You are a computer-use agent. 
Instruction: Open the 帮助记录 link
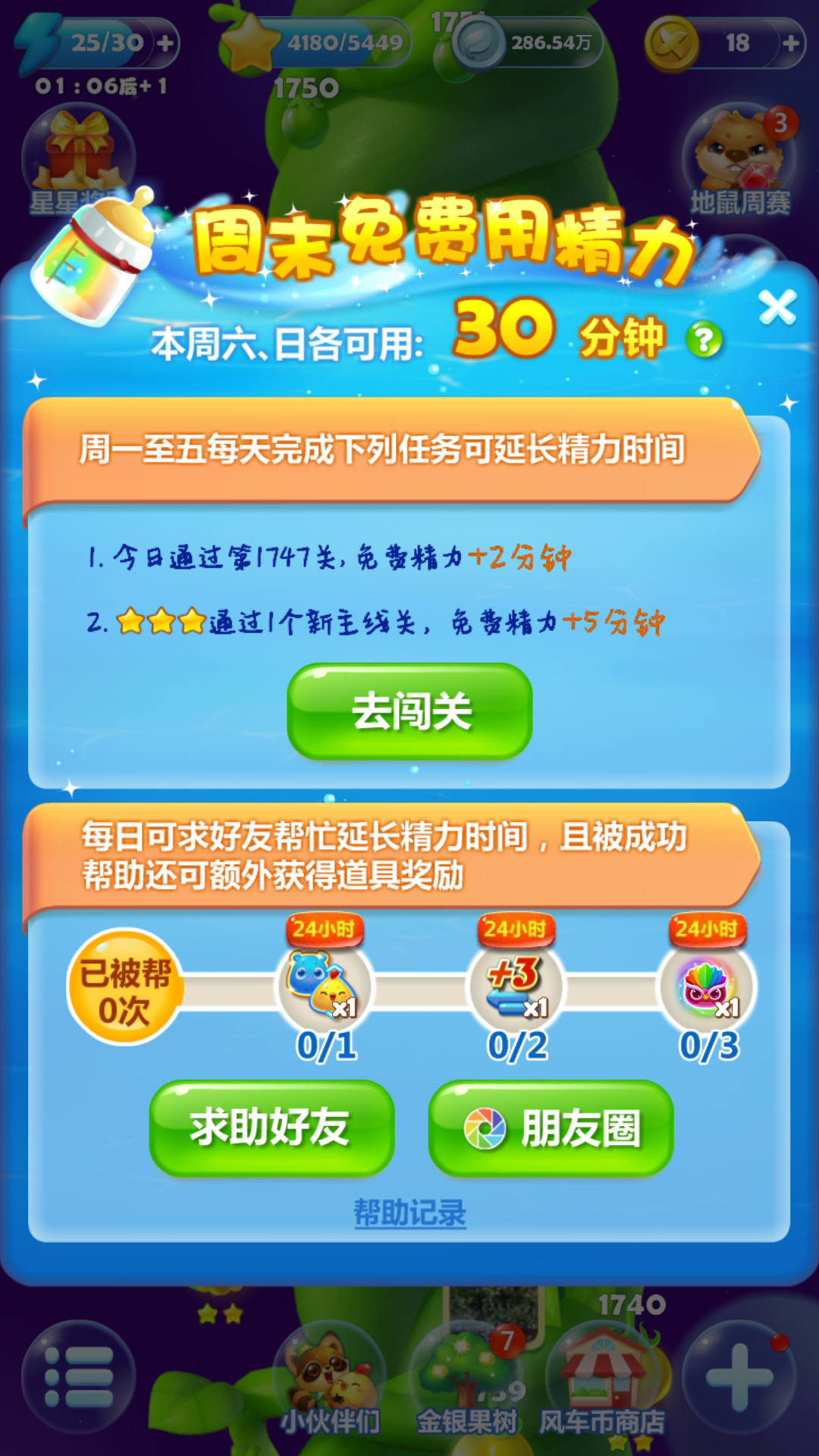(x=409, y=1213)
